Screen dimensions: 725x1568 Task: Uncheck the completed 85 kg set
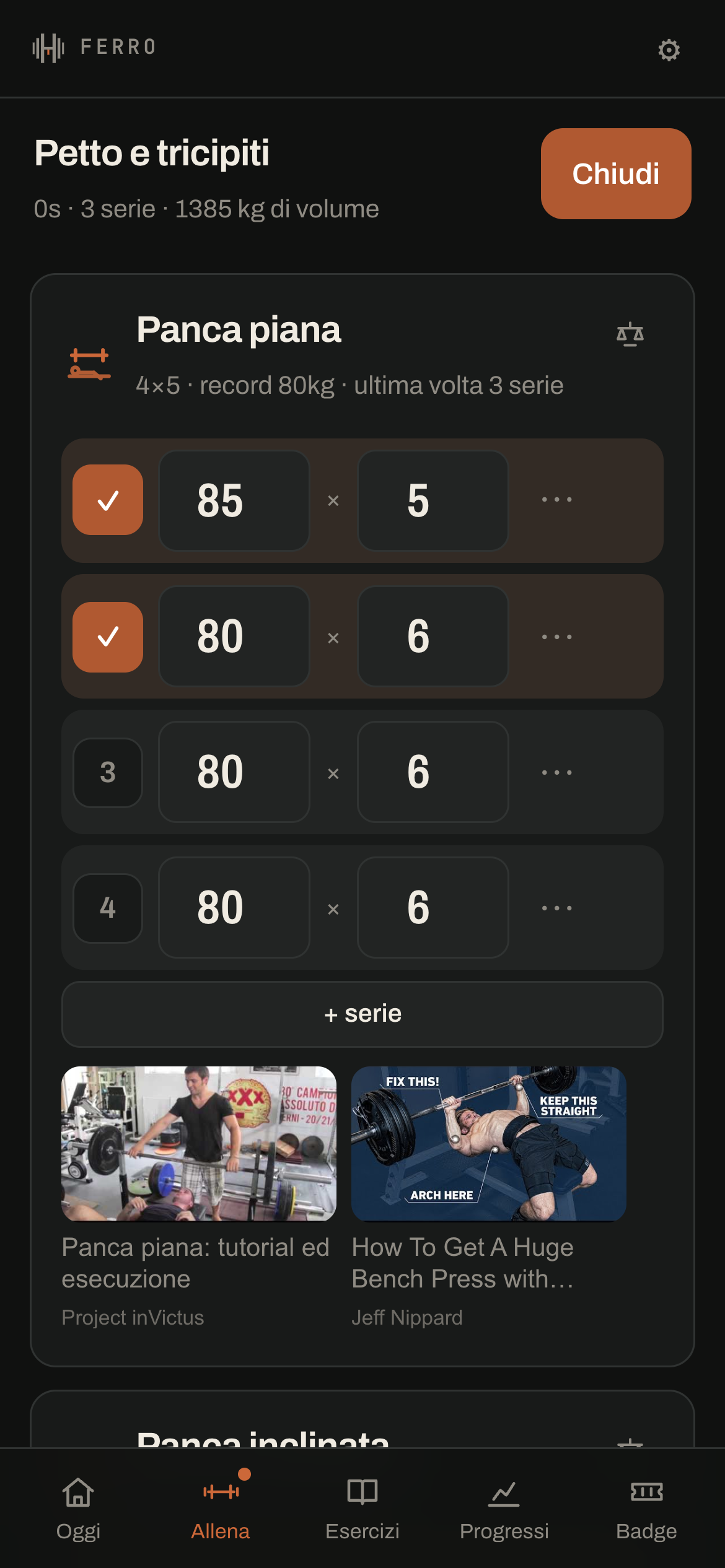[108, 500]
